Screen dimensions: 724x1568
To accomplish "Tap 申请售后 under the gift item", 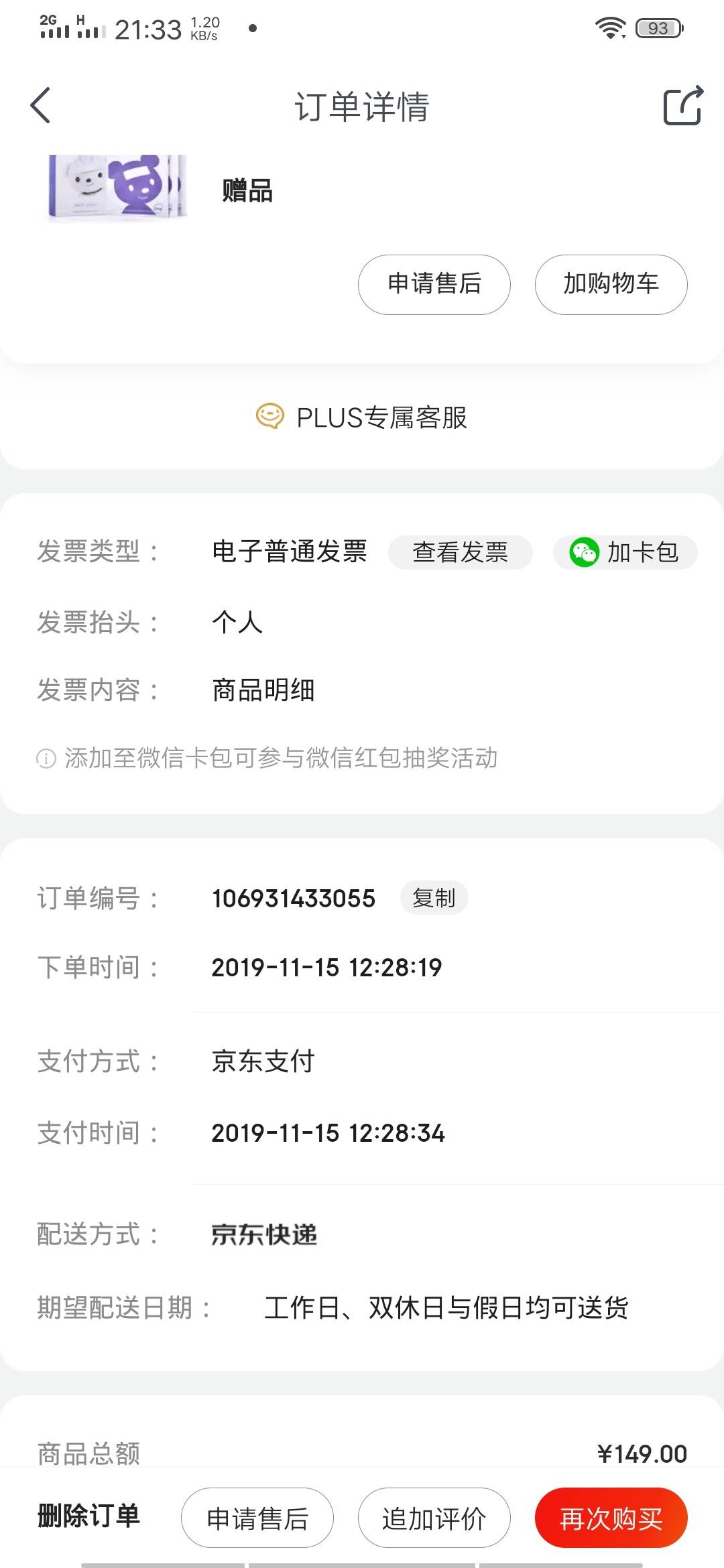I will [x=434, y=284].
